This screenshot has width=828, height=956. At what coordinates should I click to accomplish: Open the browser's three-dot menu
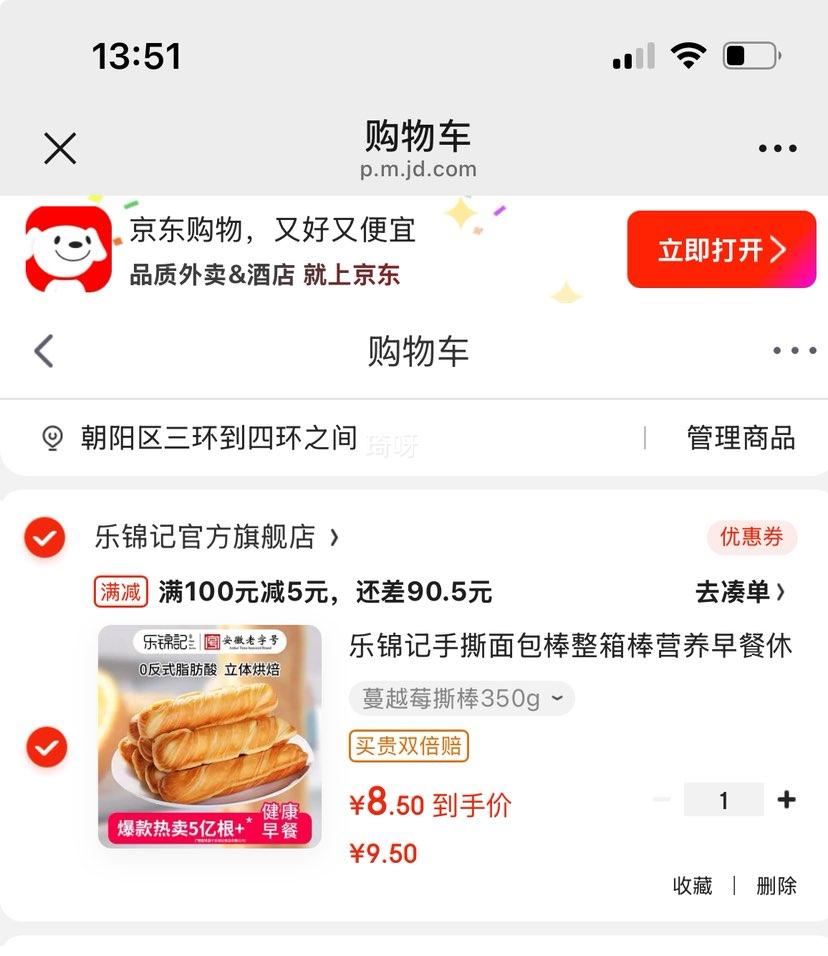coord(777,149)
